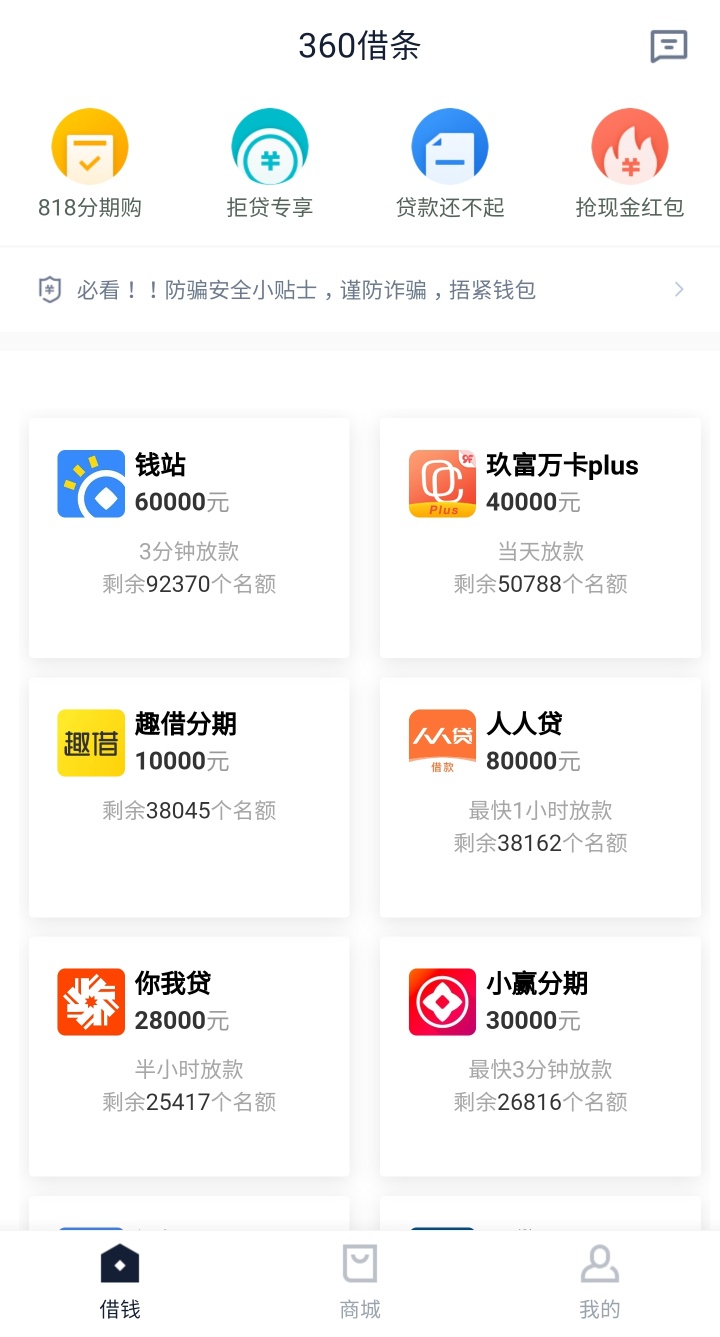Screen dimensions: 720x1337
Task: Open the anti-fraud safety tips notice
Action: pyautogui.click(x=360, y=290)
